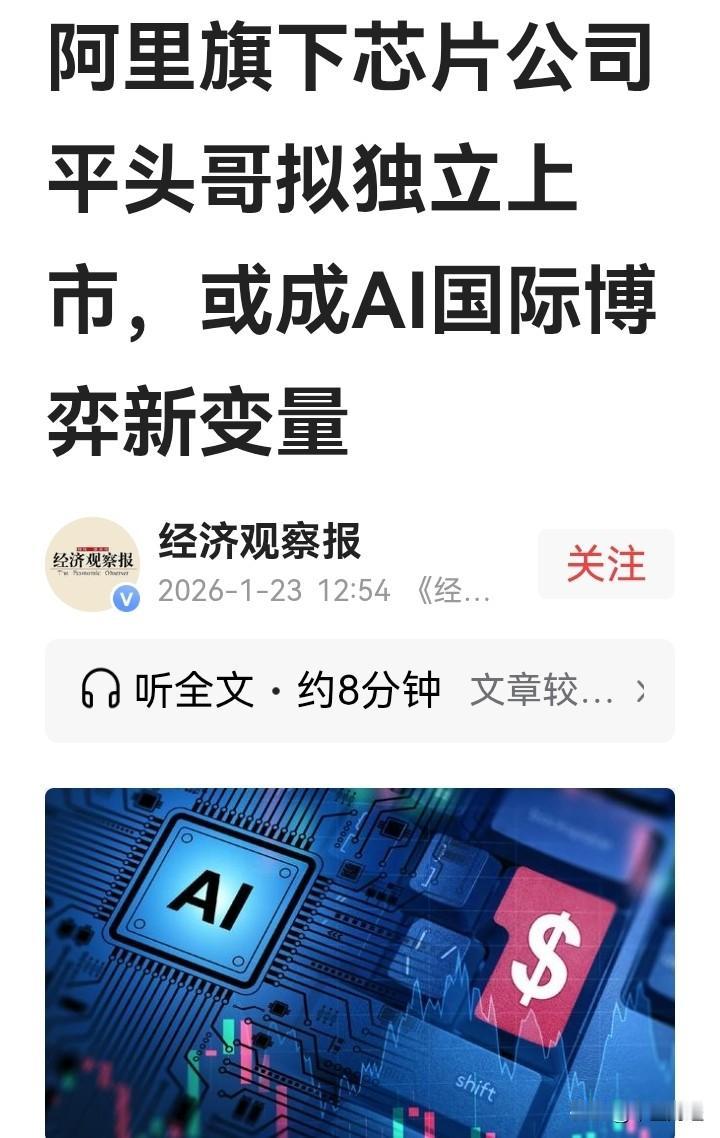This screenshot has height=1138, width=720.
Task: Toggle follow state on 关注
Action: [605, 565]
